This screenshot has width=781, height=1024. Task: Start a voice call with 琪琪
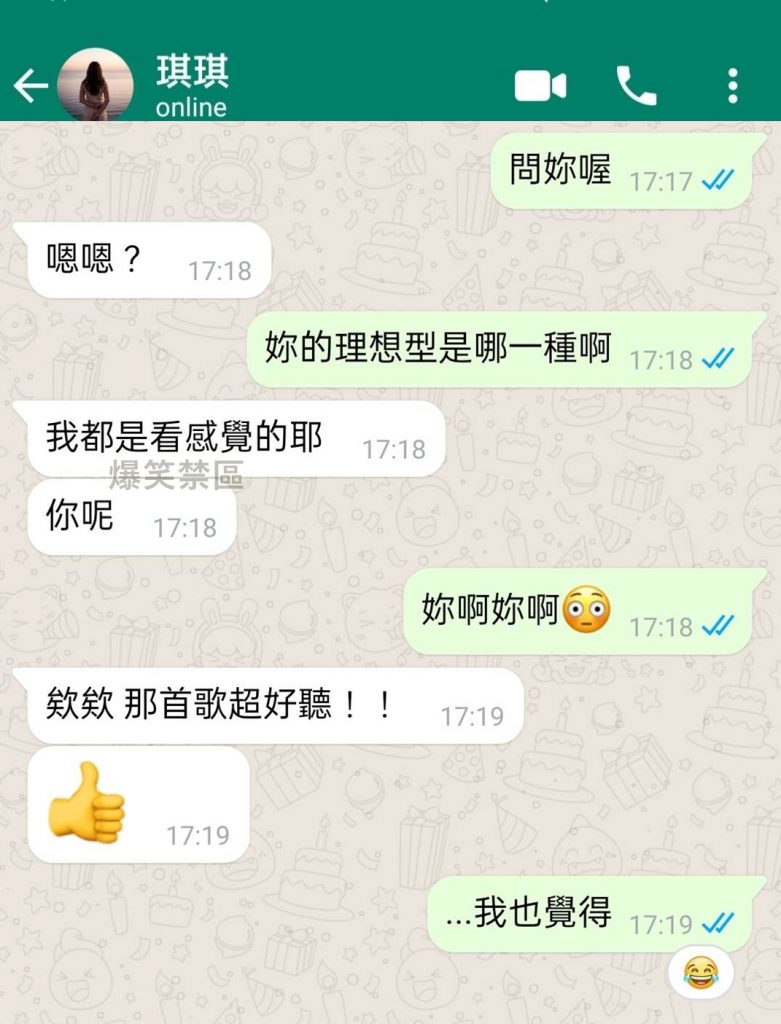tap(637, 87)
